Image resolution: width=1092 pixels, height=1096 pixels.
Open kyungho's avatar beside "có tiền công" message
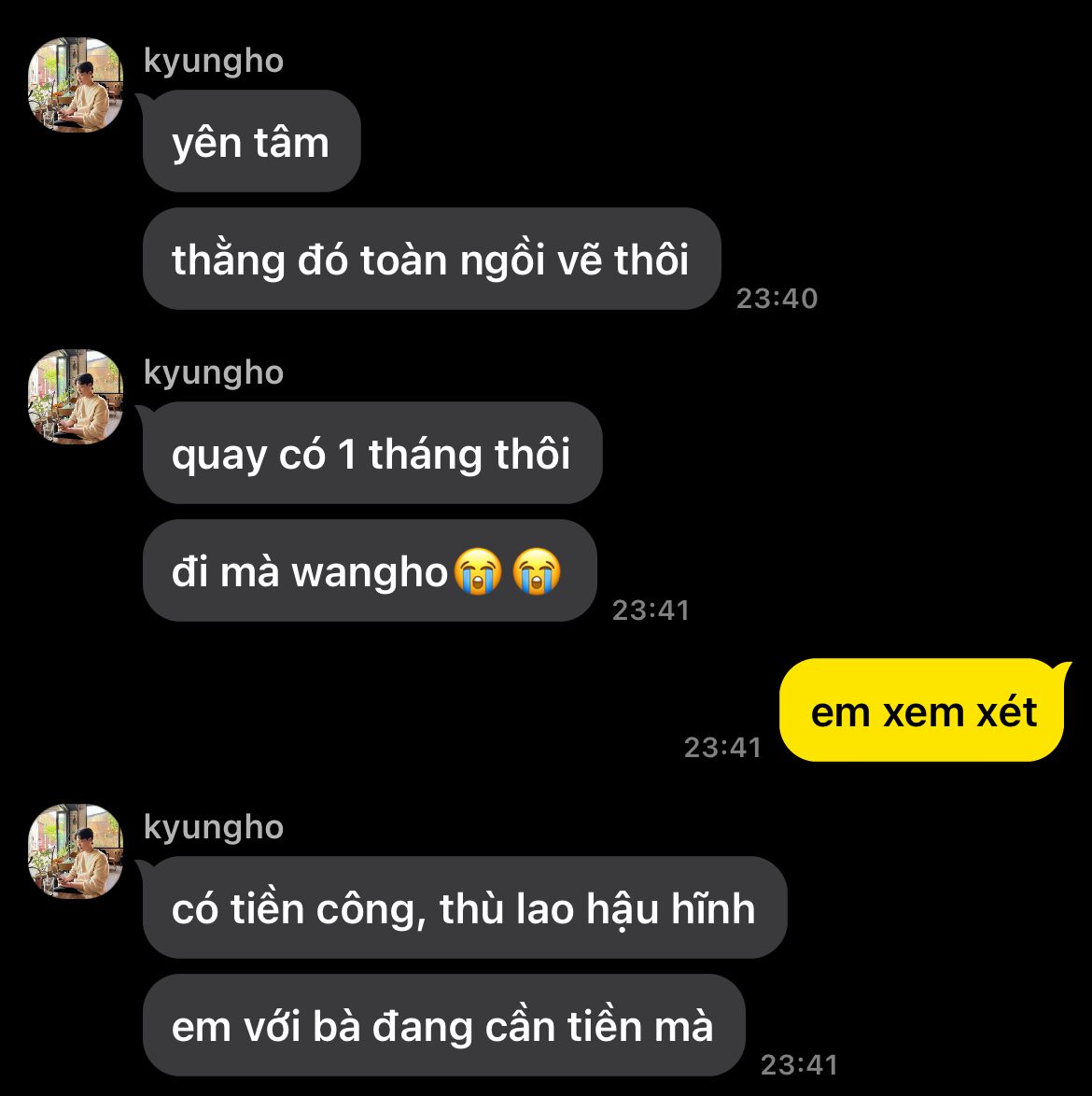76,850
